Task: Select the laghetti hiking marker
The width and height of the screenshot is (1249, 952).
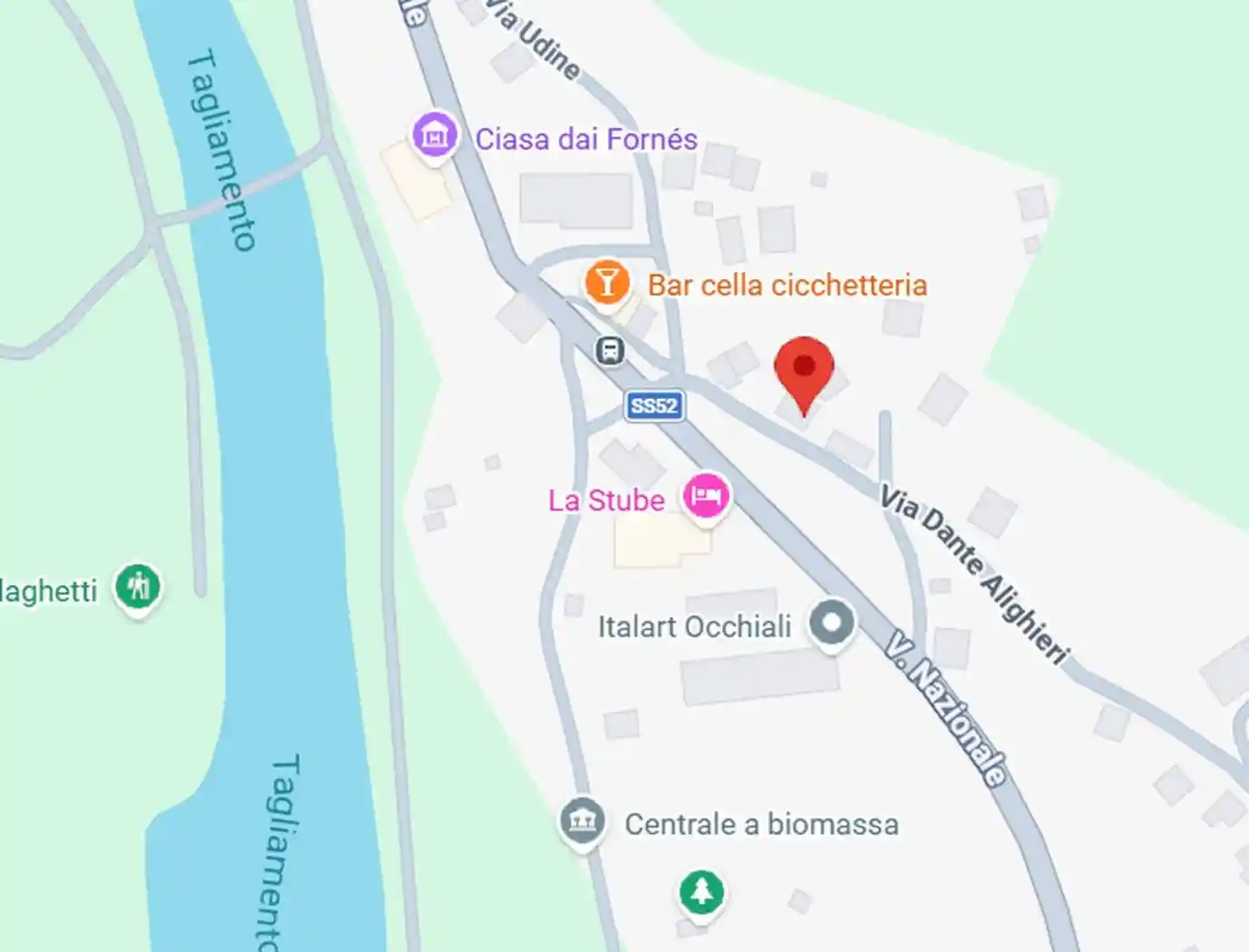Action: coord(137,588)
